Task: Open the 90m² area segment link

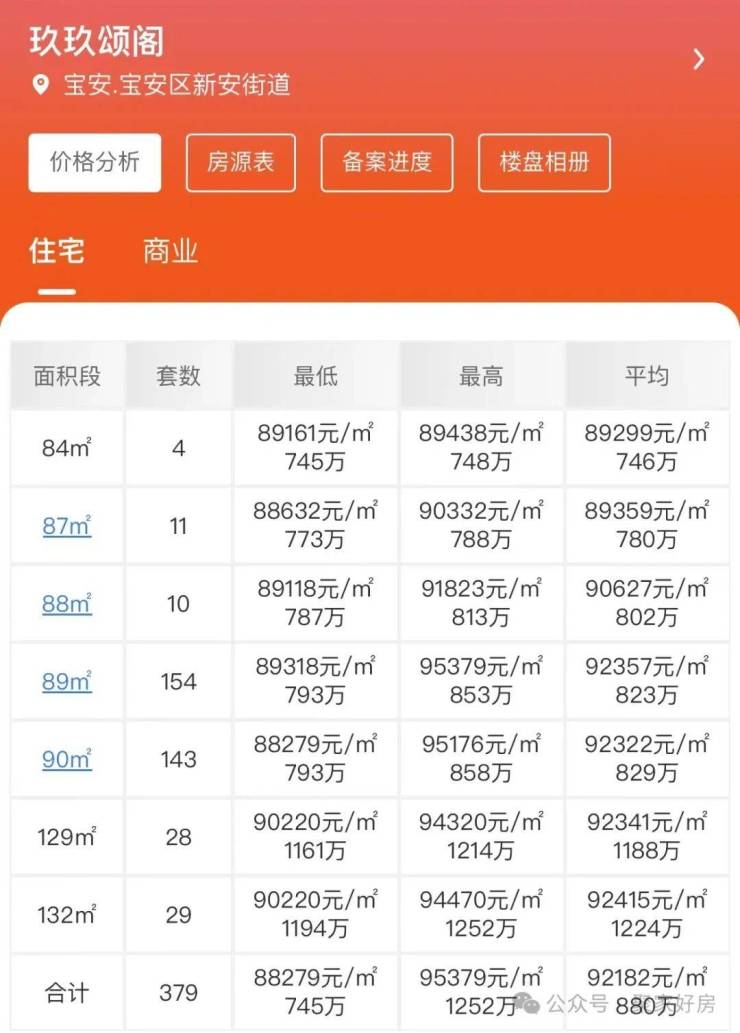Action: [x=67, y=760]
